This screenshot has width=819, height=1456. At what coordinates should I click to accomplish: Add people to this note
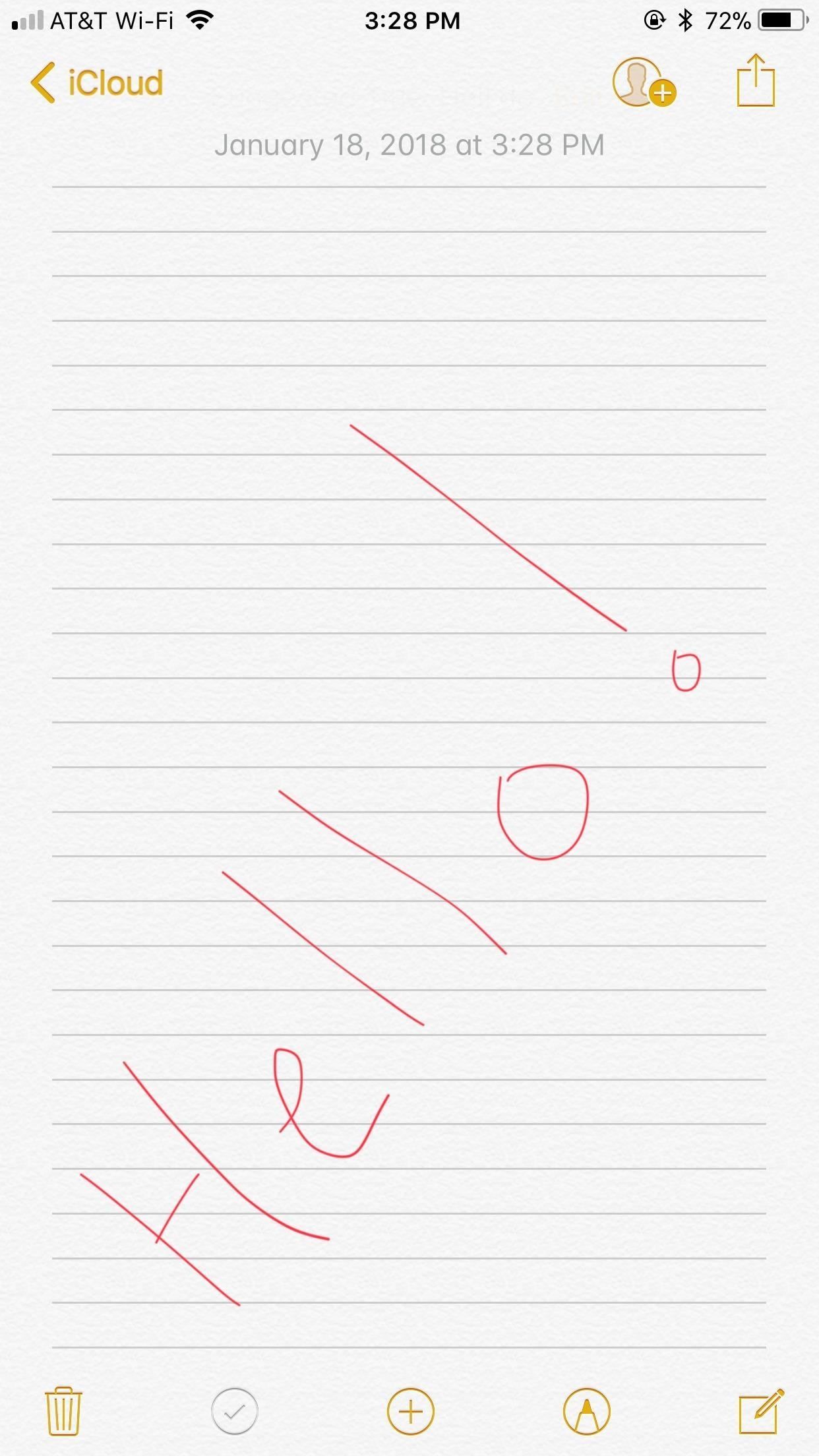coord(643,83)
